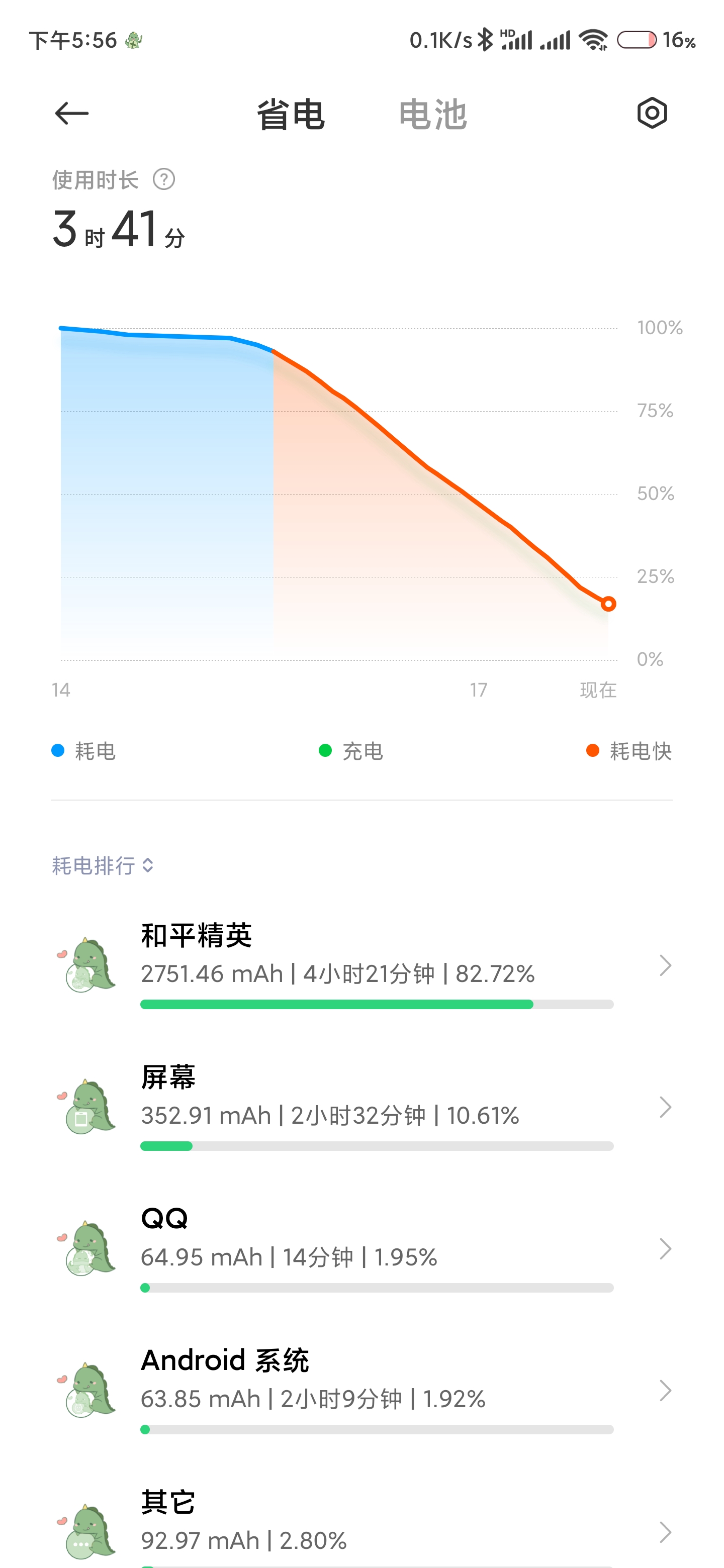Select the 省电 tab

[x=291, y=115]
